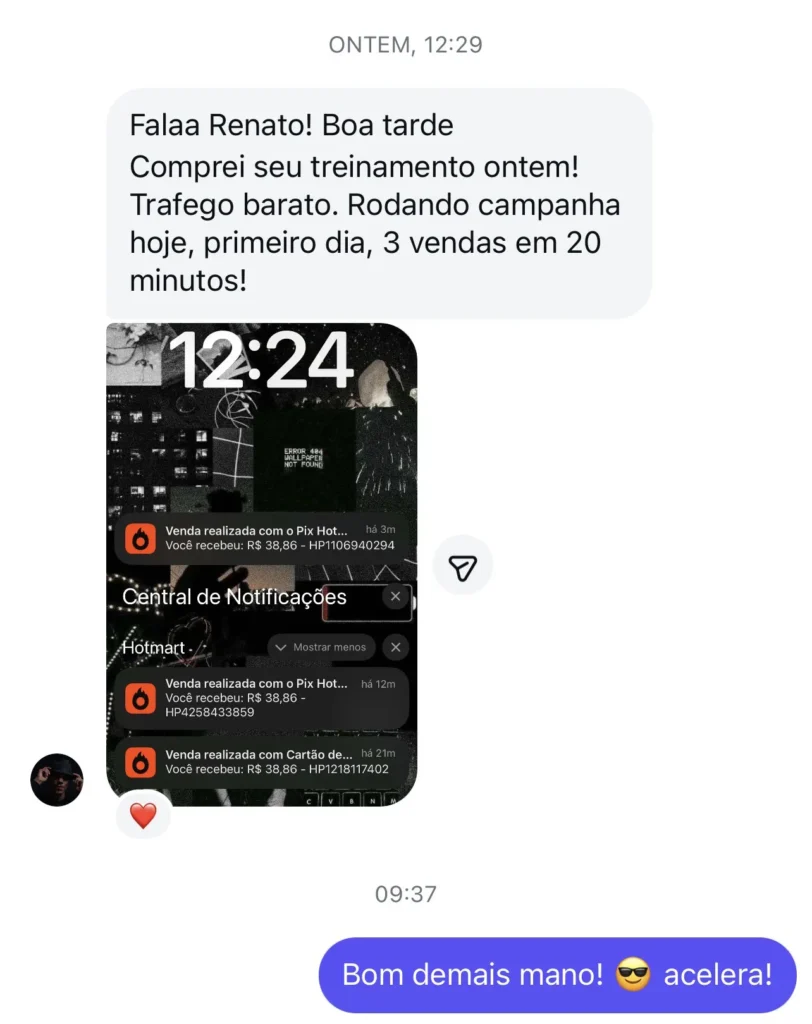Tap the red heart reaction under the image

(143, 815)
